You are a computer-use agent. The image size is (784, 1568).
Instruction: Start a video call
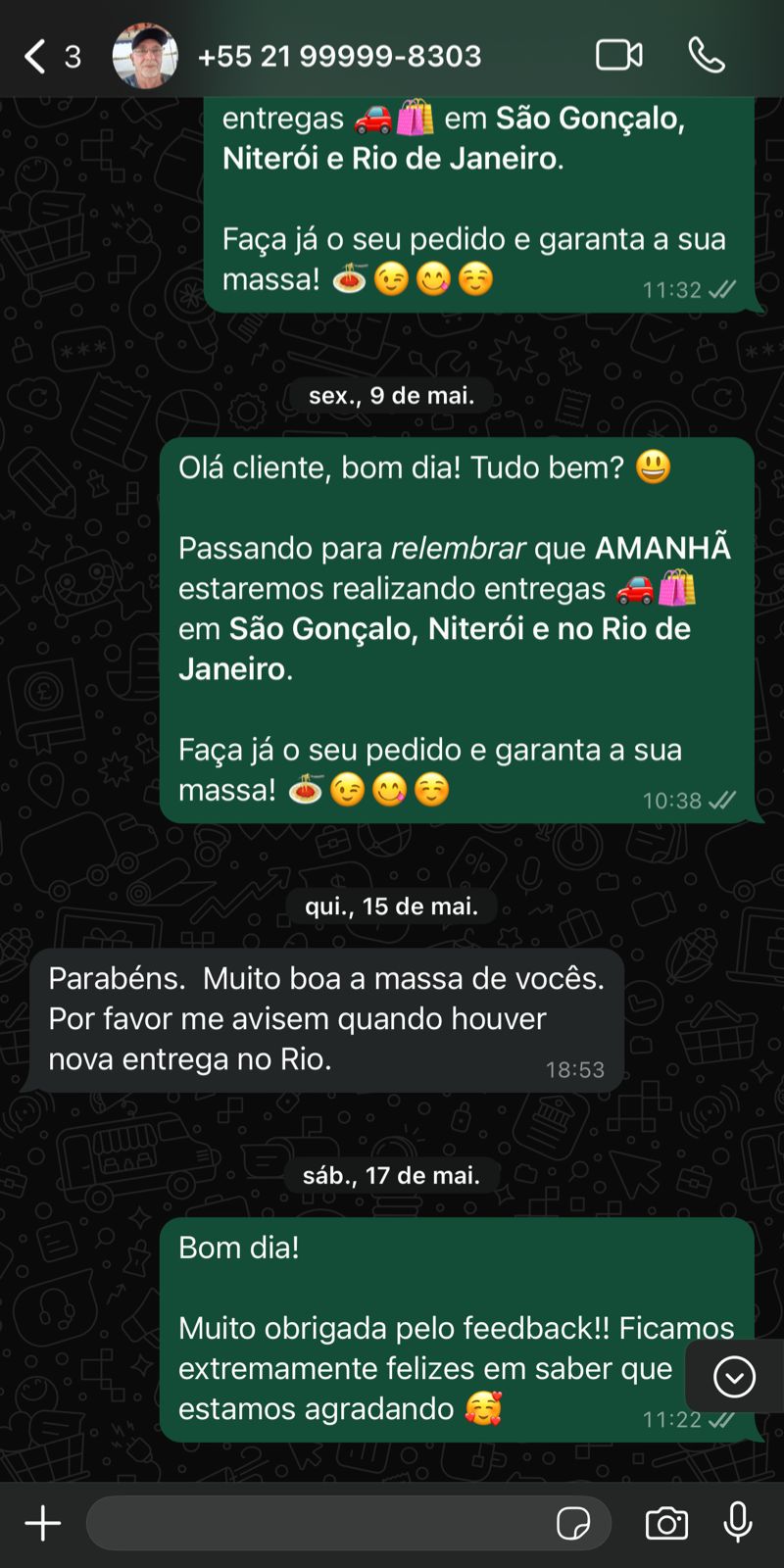point(618,56)
